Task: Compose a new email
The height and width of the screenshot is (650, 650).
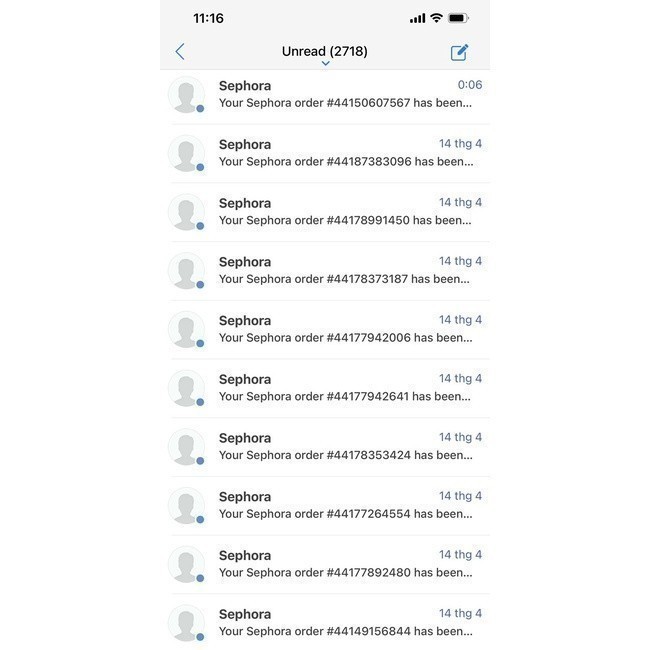Action: (459, 52)
